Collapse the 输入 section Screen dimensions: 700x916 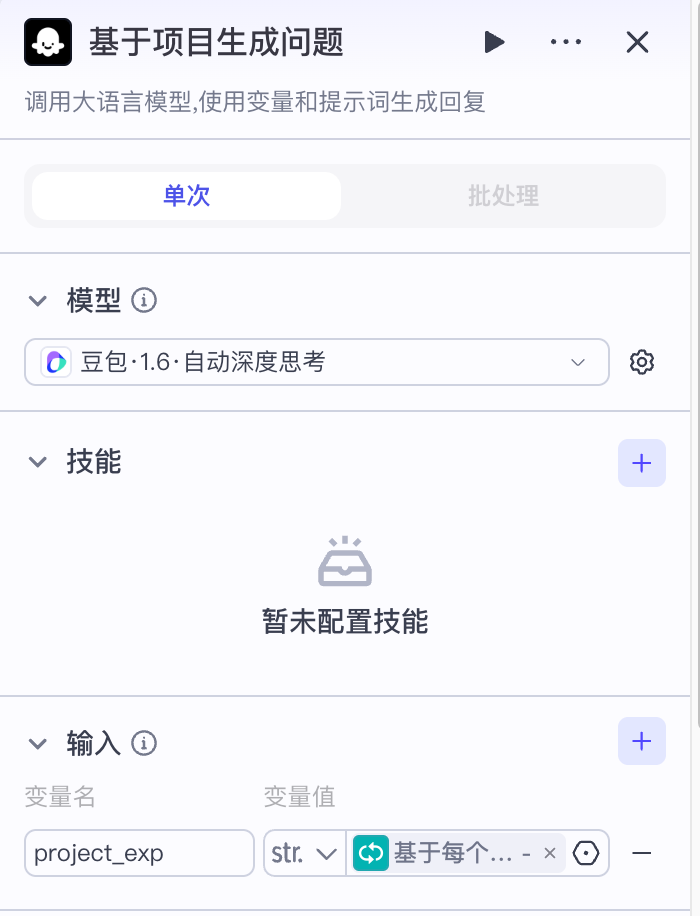tap(38, 743)
